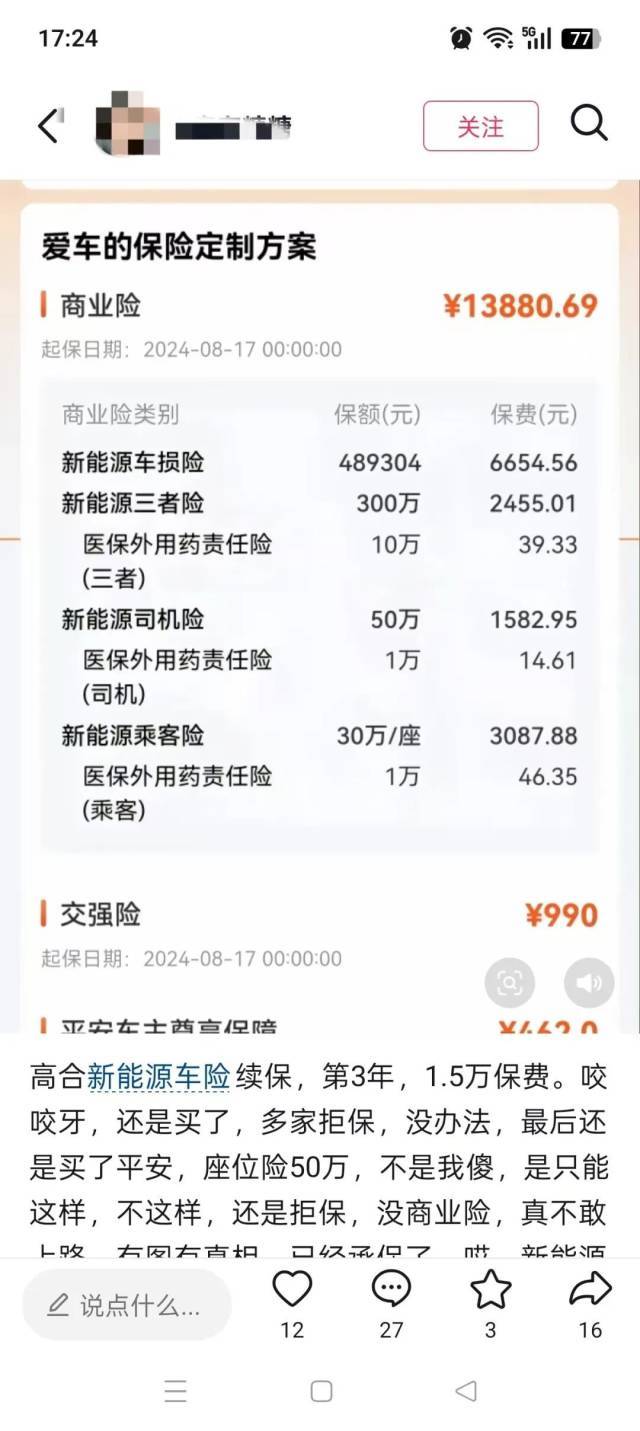This screenshot has height=1431, width=640.
Task: Share this post with the arrow icon
Action: (590, 1291)
